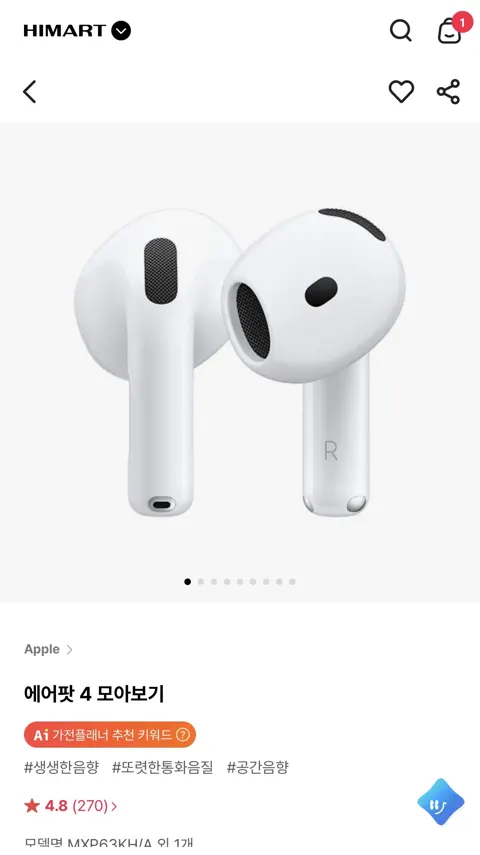
Task: Open the search icon
Action: coord(401,31)
